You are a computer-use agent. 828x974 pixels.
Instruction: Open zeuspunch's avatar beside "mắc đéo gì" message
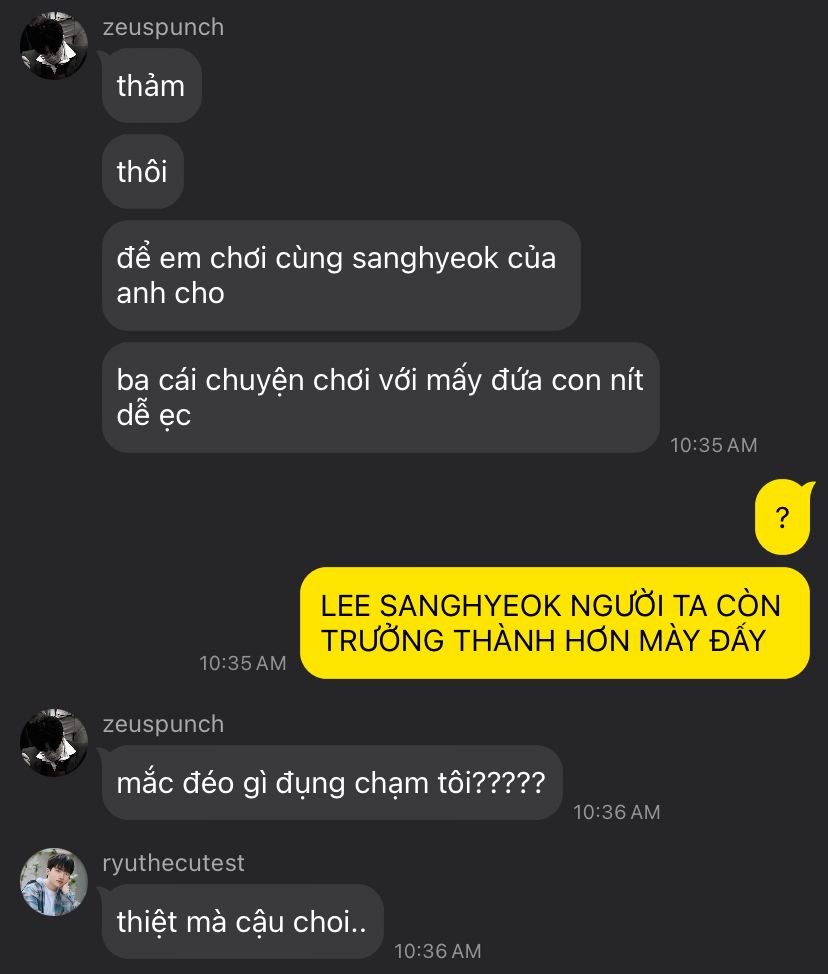click(x=54, y=742)
